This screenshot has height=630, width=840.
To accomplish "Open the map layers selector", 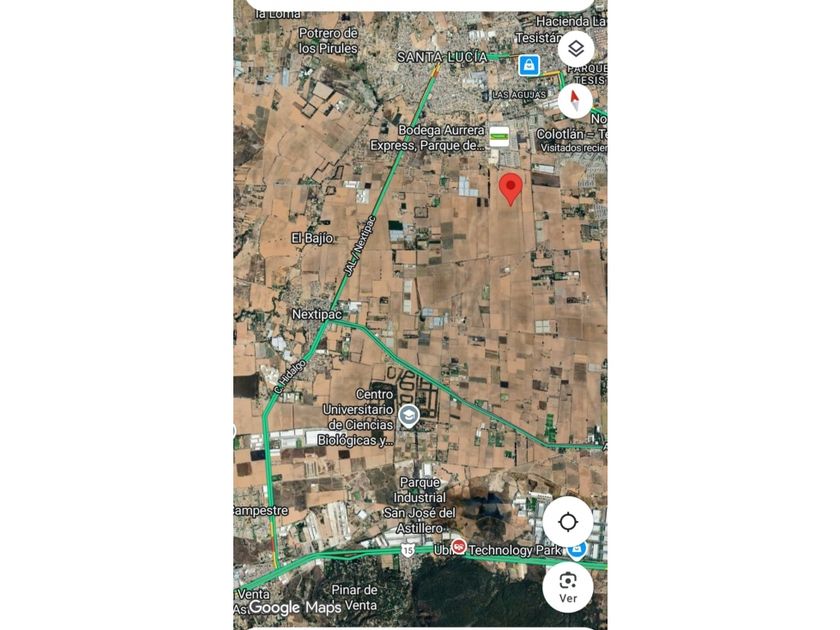I will [x=576, y=48].
